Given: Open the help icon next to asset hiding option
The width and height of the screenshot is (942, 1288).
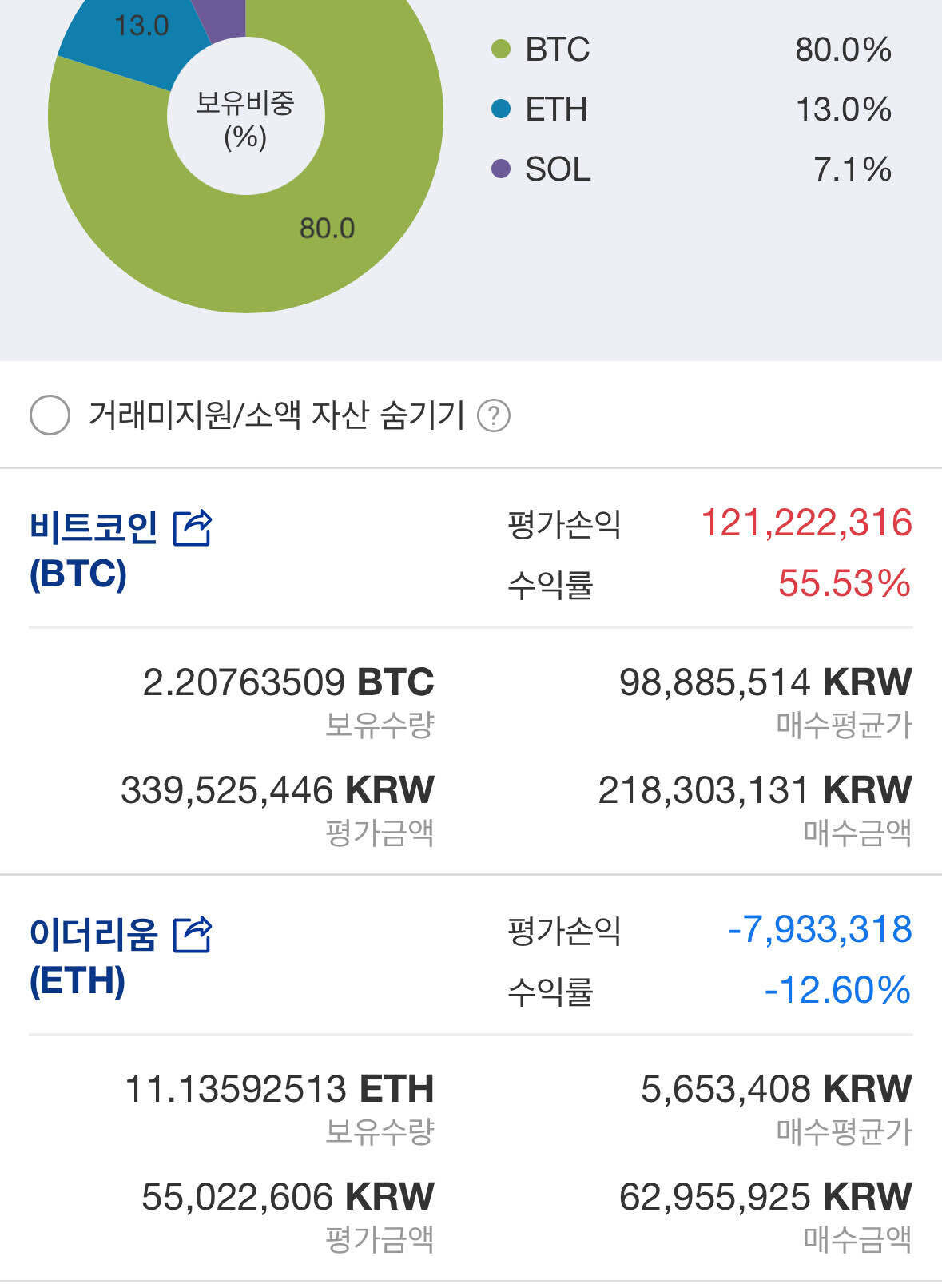Looking at the screenshot, I should [497, 415].
